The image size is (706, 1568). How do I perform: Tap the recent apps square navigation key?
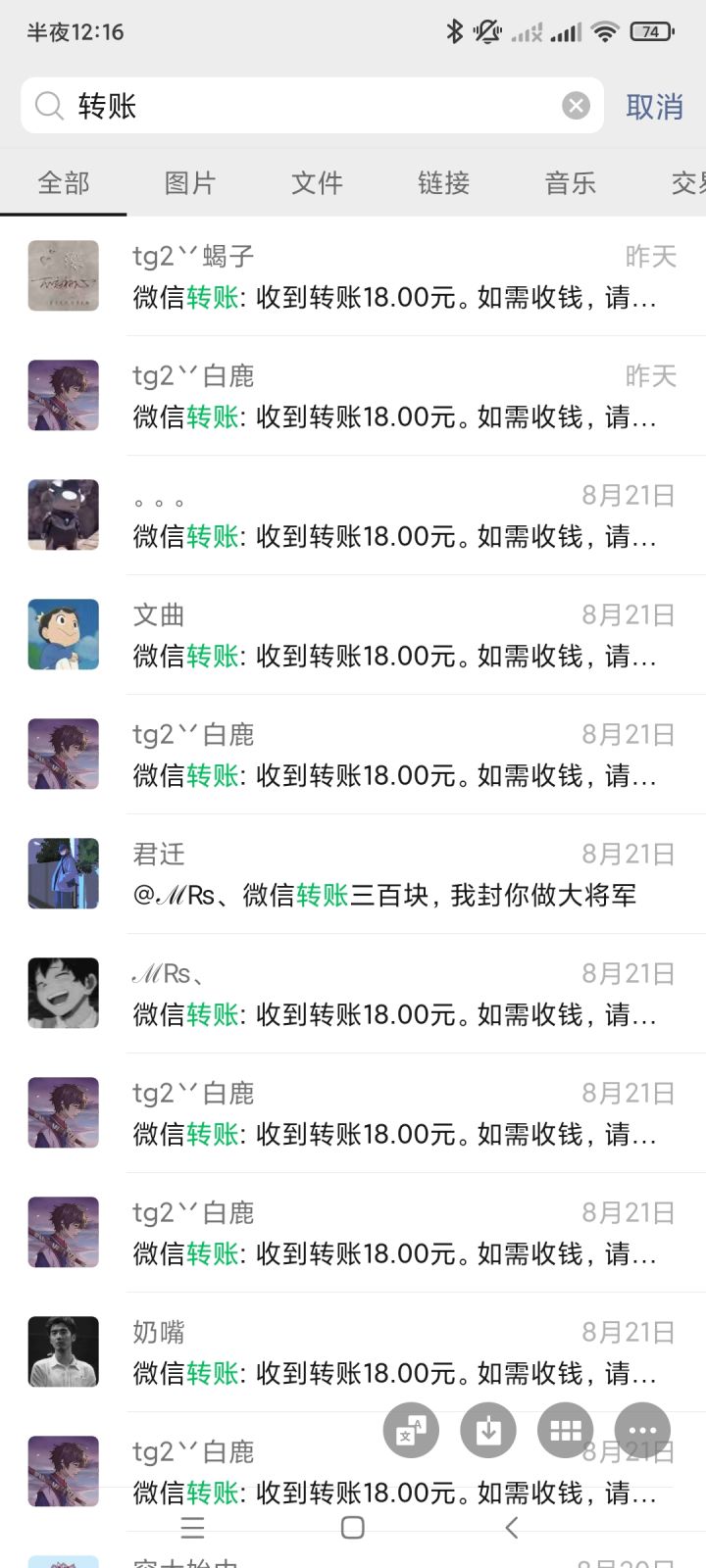coord(352,1527)
